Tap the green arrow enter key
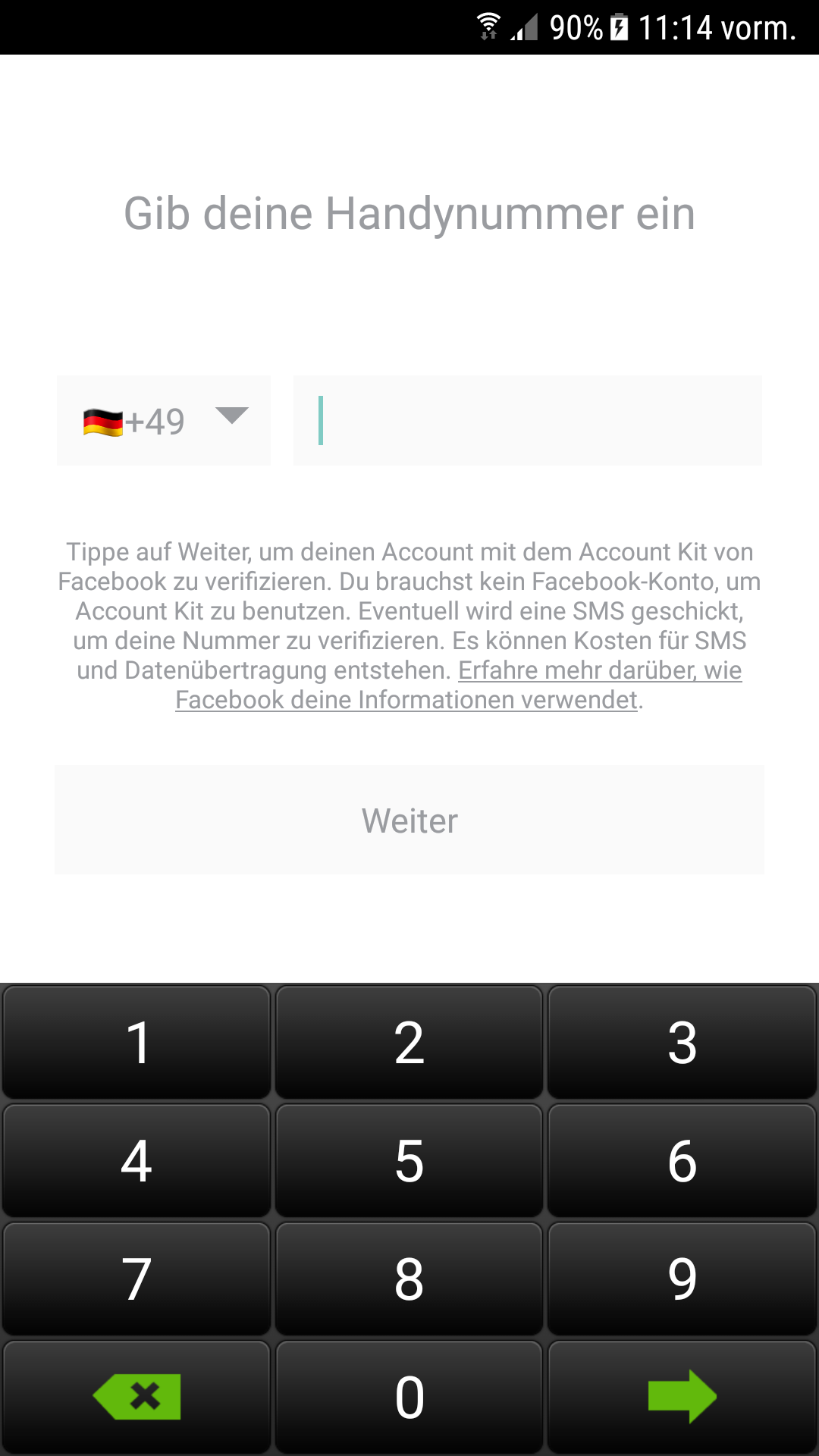 pos(682,1398)
